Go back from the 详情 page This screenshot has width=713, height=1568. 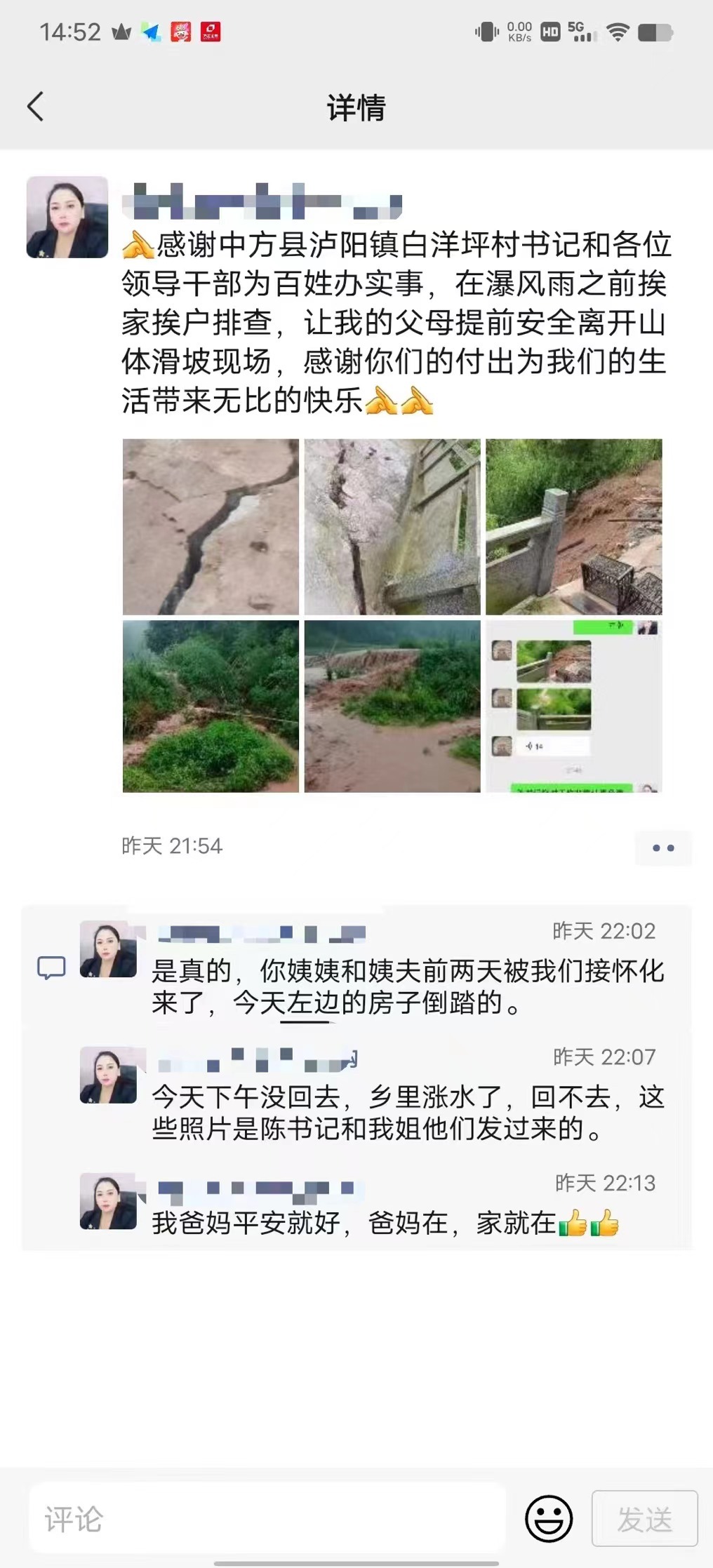pyautogui.click(x=36, y=107)
